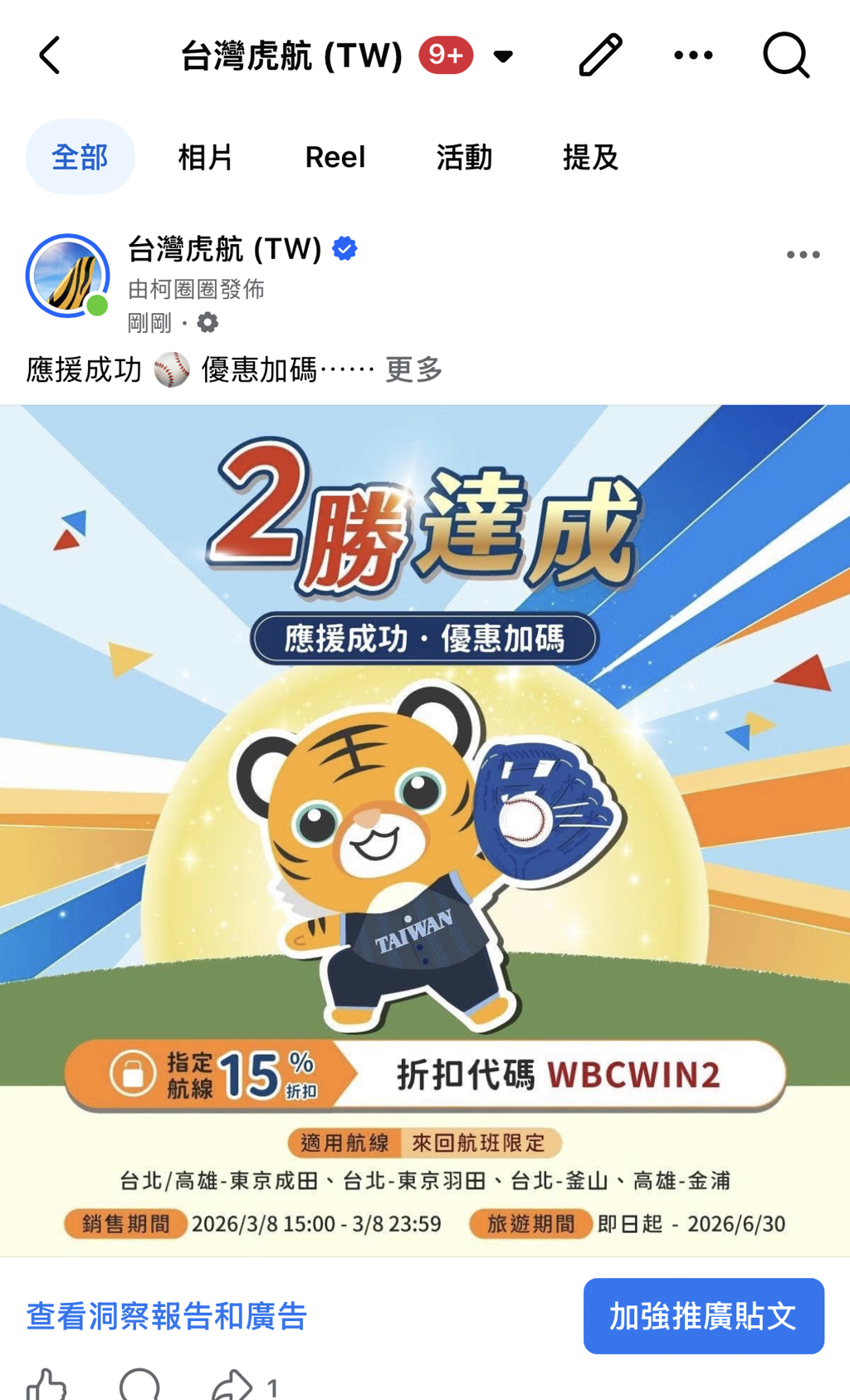850x1400 pixels.
Task: Switch to the 提及 tab
Action: click(x=590, y=157)
